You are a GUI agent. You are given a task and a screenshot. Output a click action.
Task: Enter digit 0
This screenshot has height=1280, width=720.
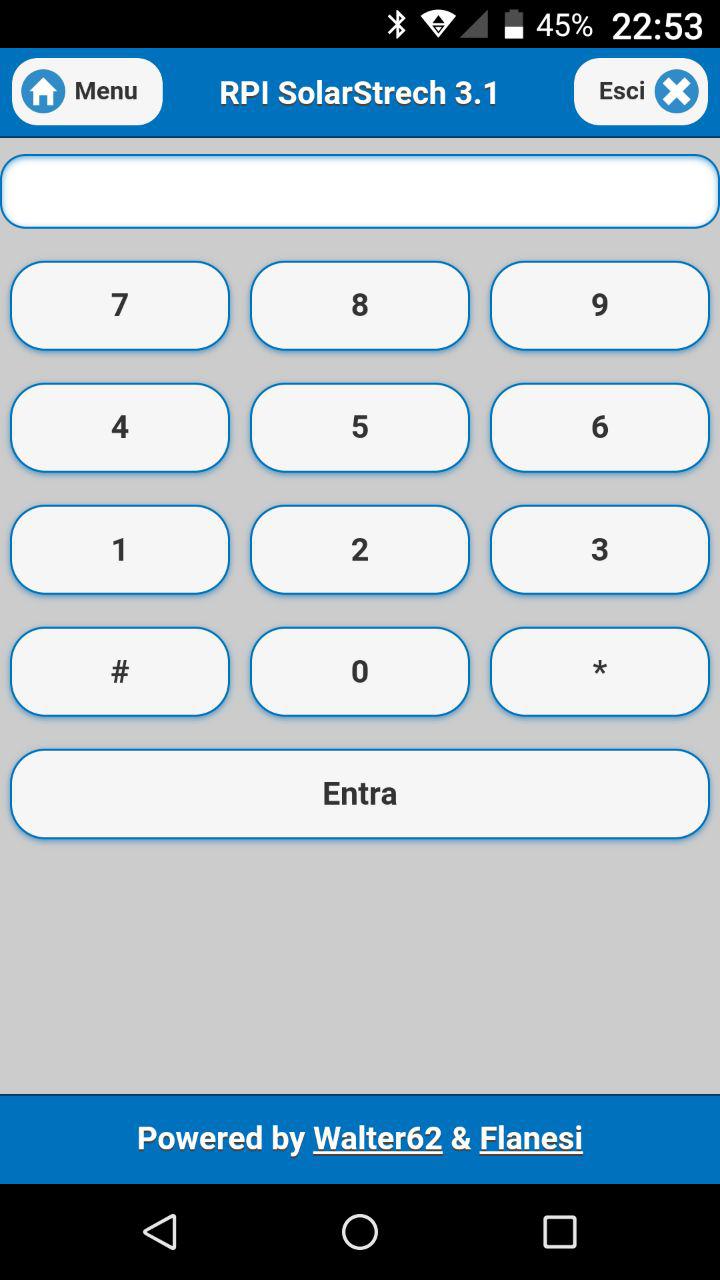pyautogui.click(x=360, y=672)
